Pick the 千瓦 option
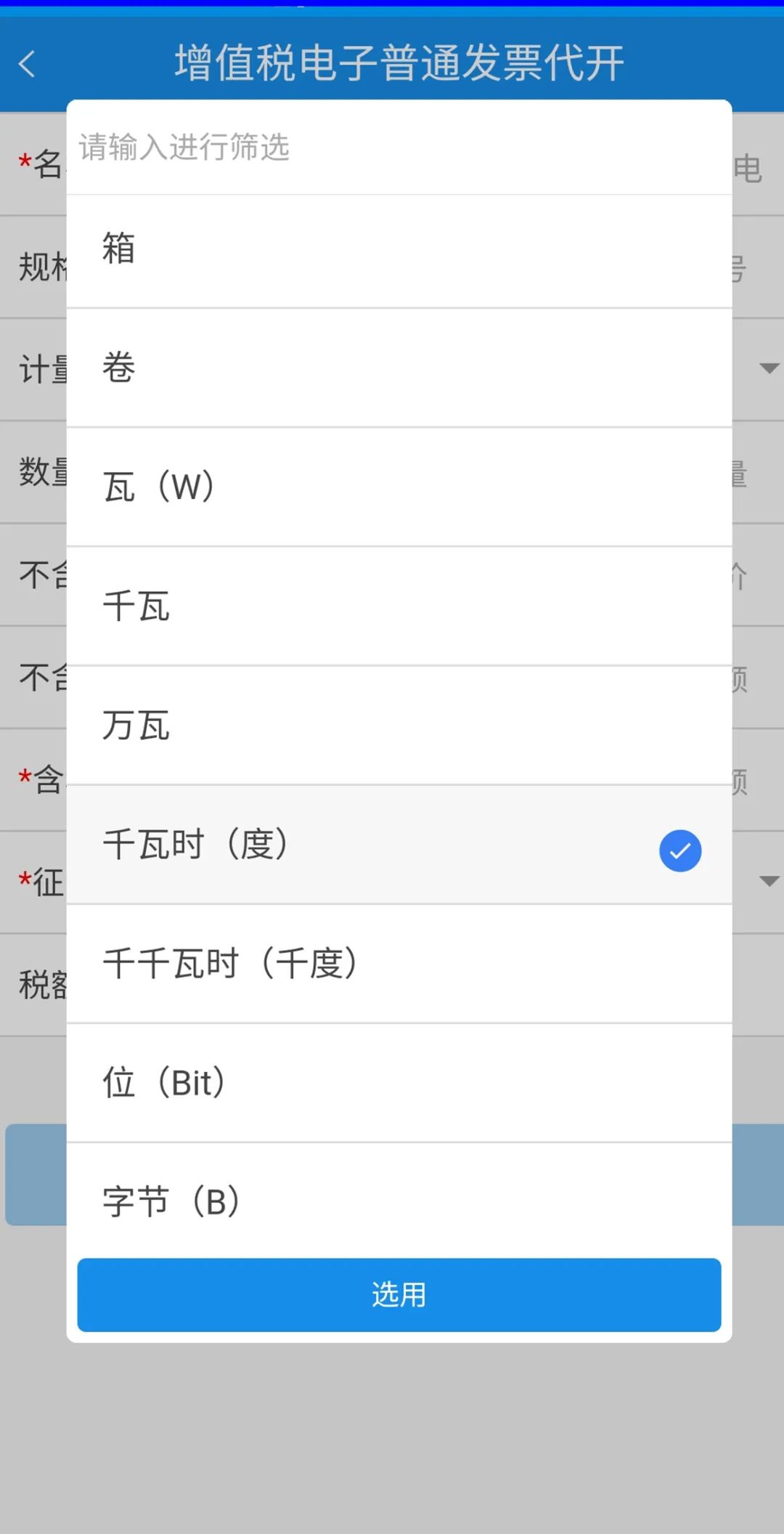784x1534 pixels. click(399, 606)
